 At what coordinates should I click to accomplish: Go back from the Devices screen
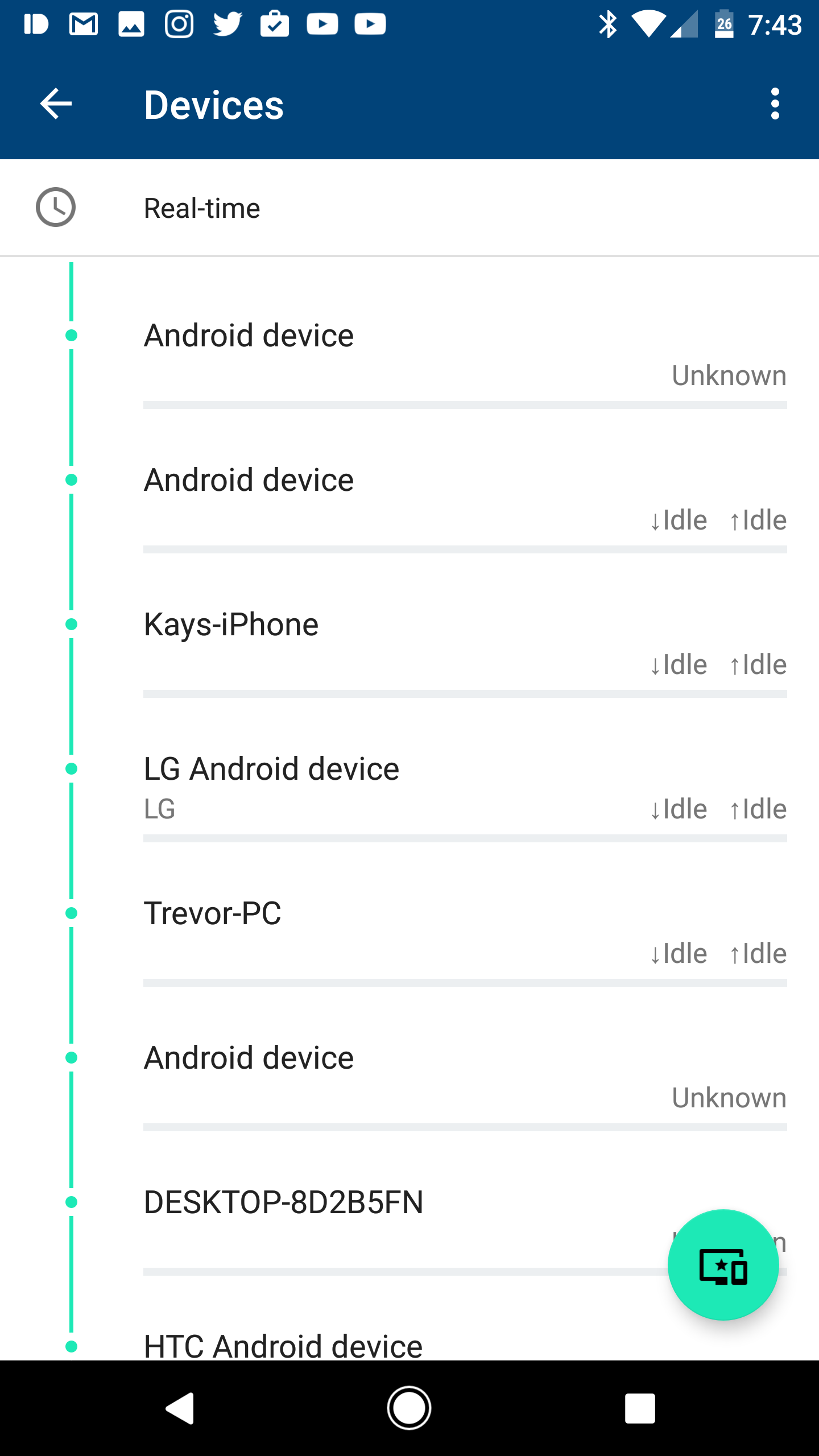tap(56, 104)
